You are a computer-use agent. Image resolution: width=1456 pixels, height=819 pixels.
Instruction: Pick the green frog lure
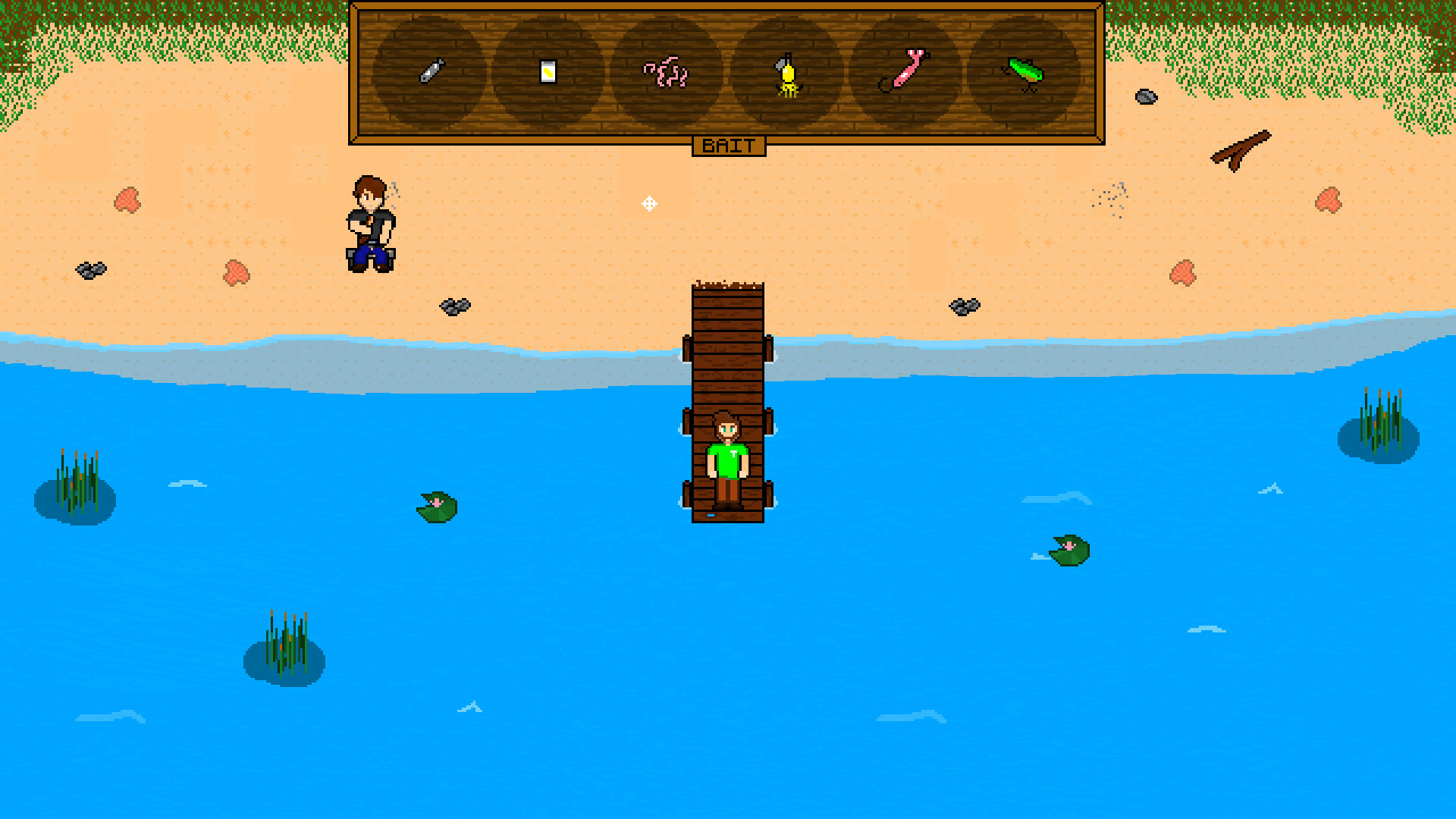[1024, 73]
